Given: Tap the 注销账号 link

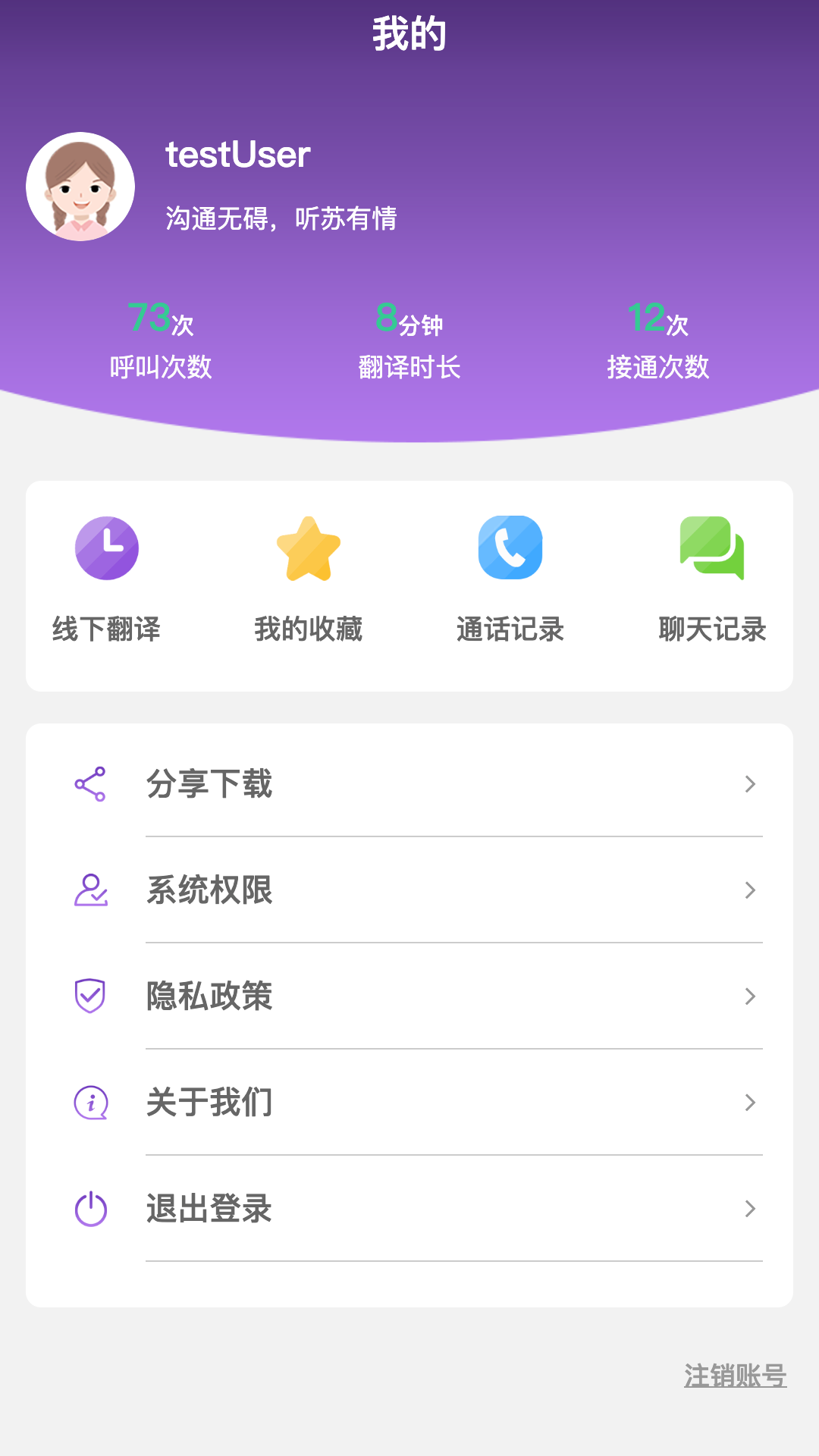Looking at the screenshot, I should [735, 1376].
